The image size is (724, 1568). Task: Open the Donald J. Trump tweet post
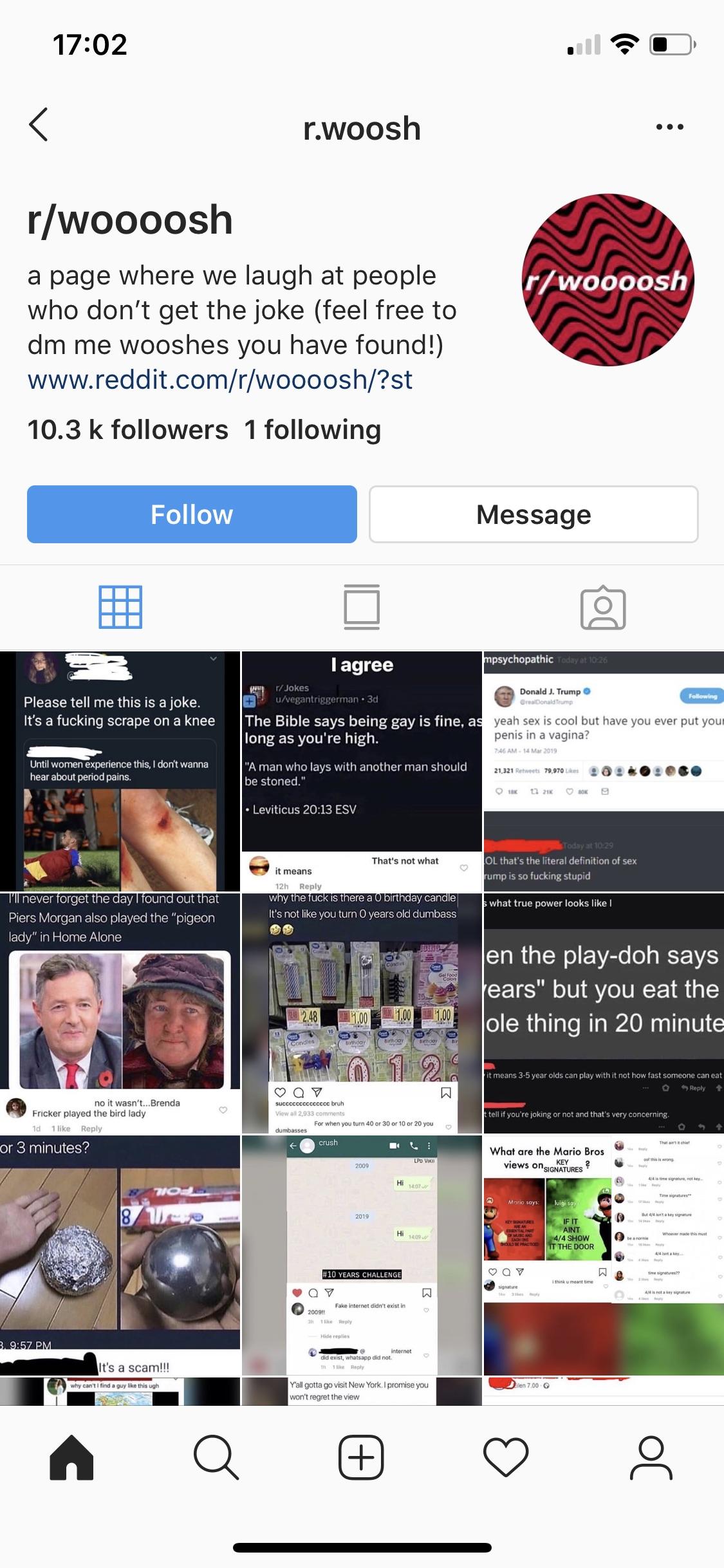click(604, 771)
